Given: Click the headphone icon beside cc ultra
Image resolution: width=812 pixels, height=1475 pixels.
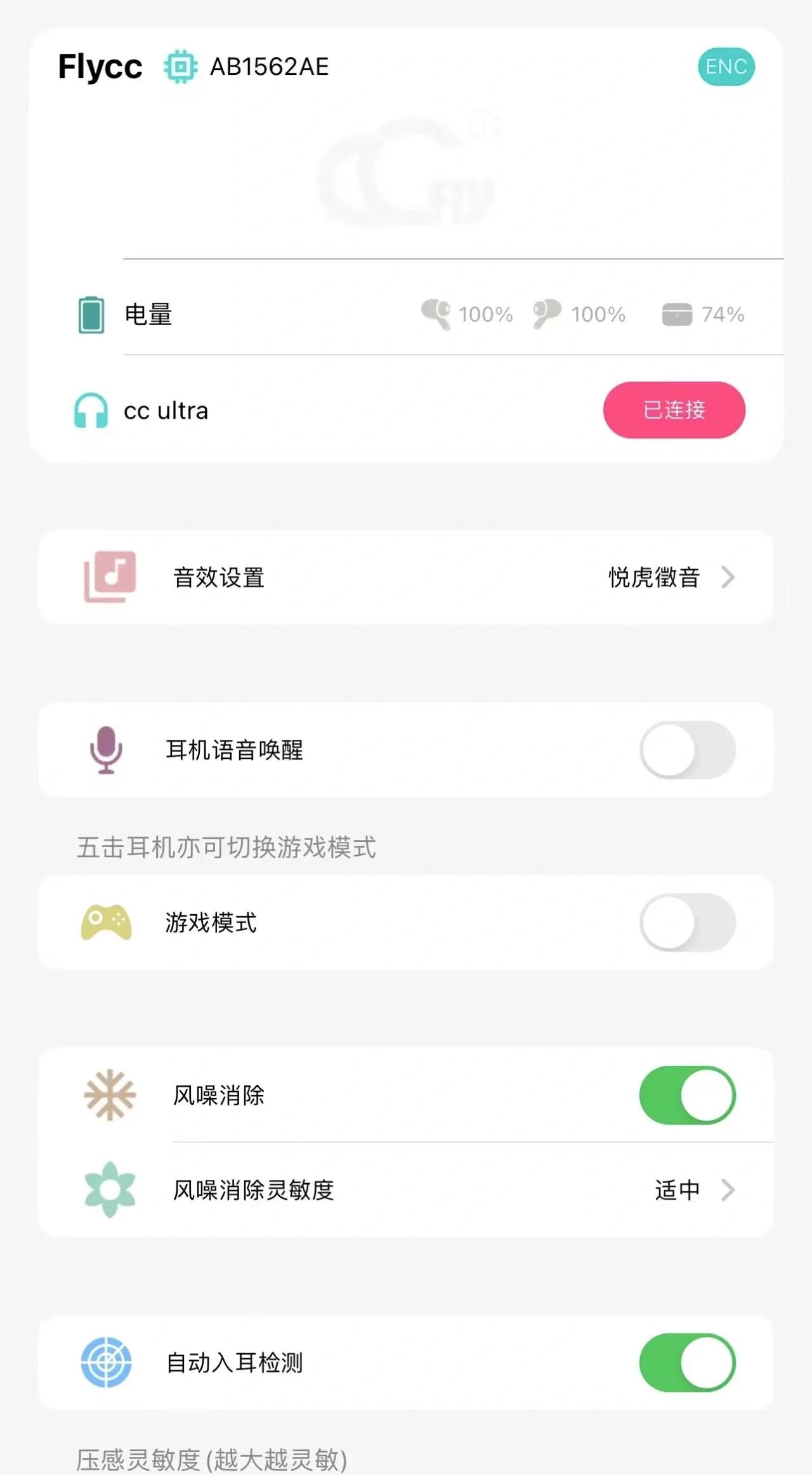Looking at the screenshot, I should click(92, 410).
